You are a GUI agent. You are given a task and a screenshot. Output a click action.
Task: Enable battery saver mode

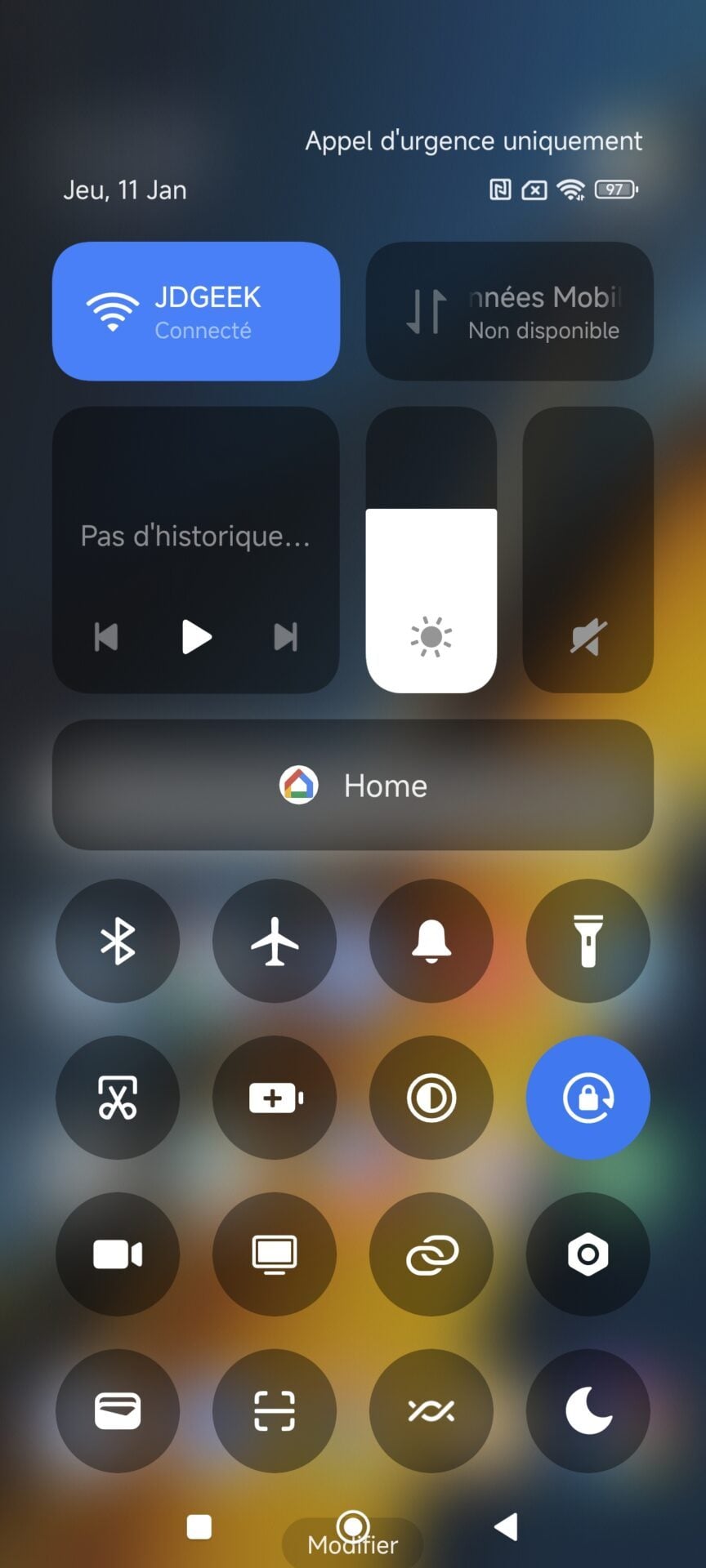[x=275, y=1098]
